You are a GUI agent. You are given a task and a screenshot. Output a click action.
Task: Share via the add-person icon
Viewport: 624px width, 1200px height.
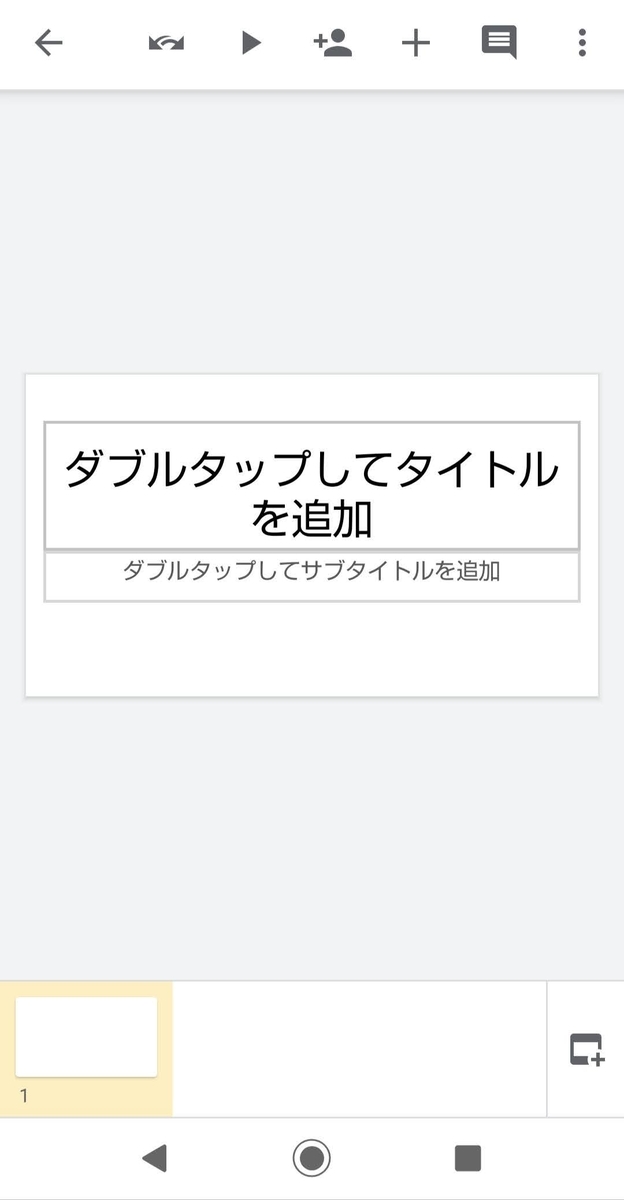333,43
